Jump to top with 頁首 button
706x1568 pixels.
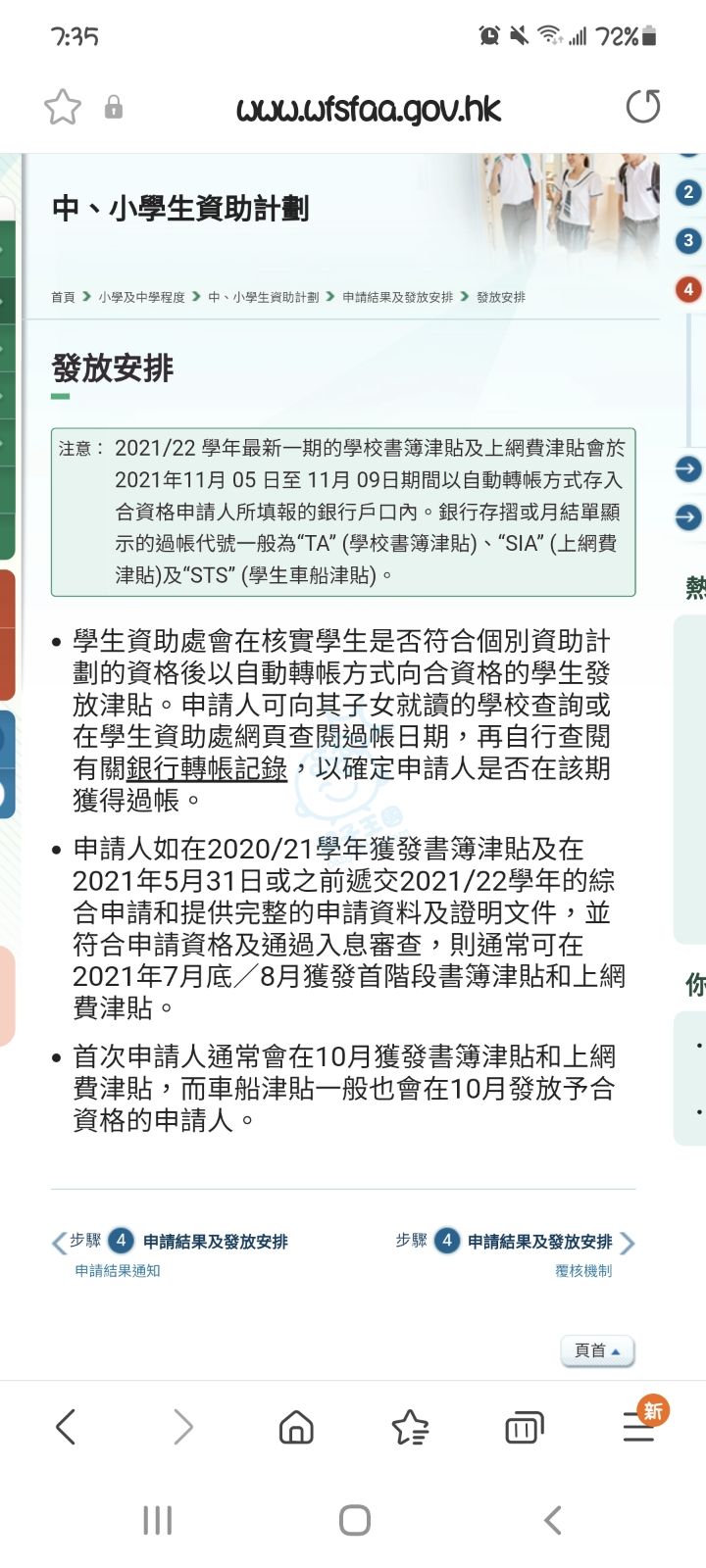(x=597, y=1350)
